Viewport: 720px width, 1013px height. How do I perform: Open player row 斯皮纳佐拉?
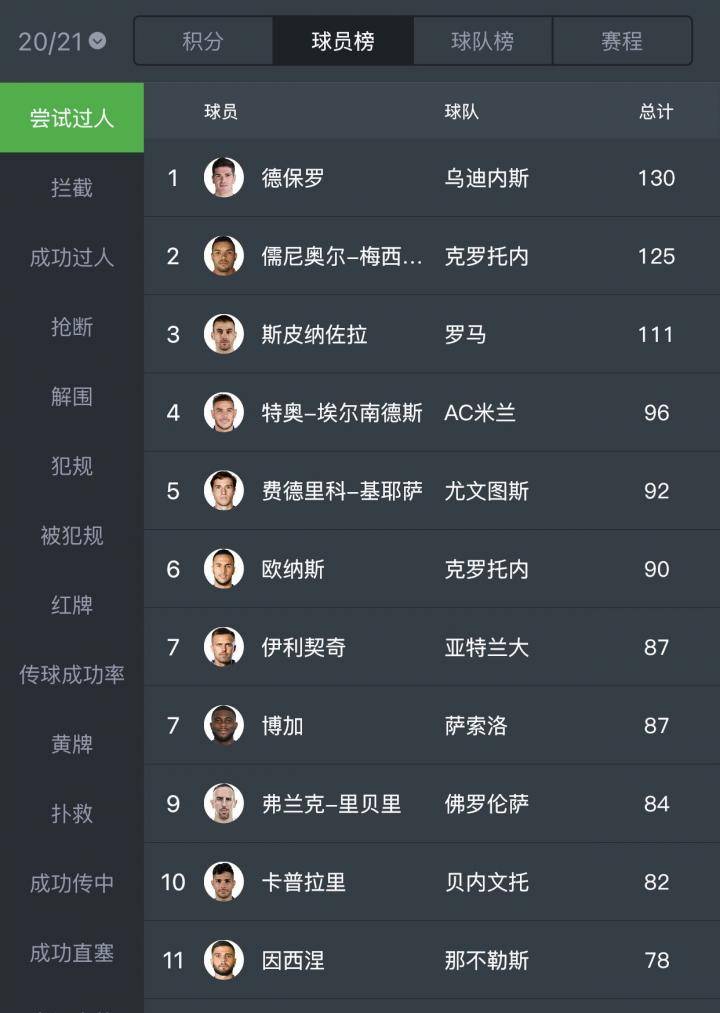pyautogui.click(x=432, y=334)
